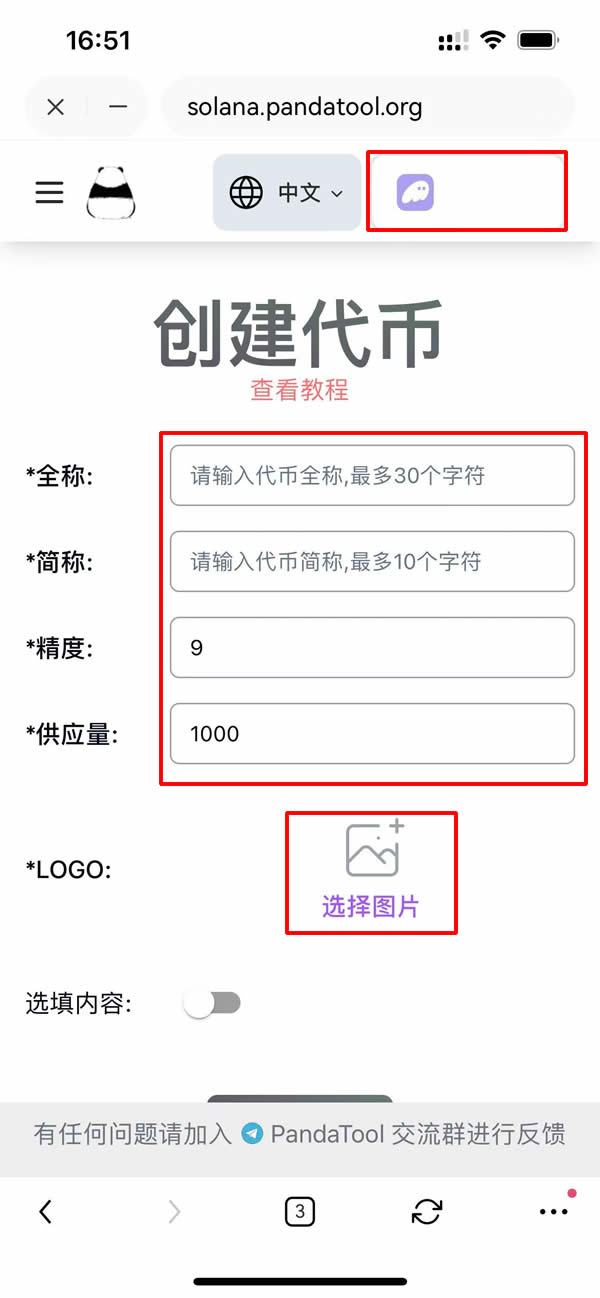Open the browser's more options menu
This screenshot has height=1298, width=600.
click(x=553, y=1212)
